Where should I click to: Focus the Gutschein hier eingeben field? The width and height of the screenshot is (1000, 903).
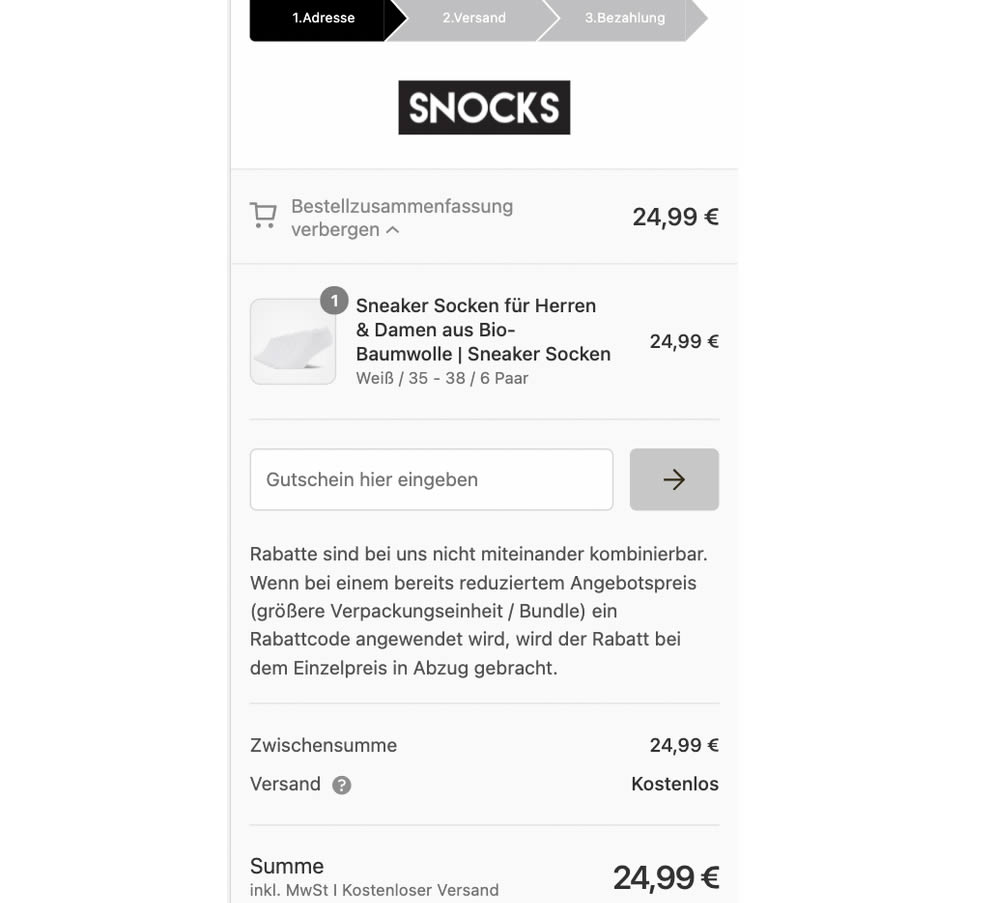coord(431,480)
